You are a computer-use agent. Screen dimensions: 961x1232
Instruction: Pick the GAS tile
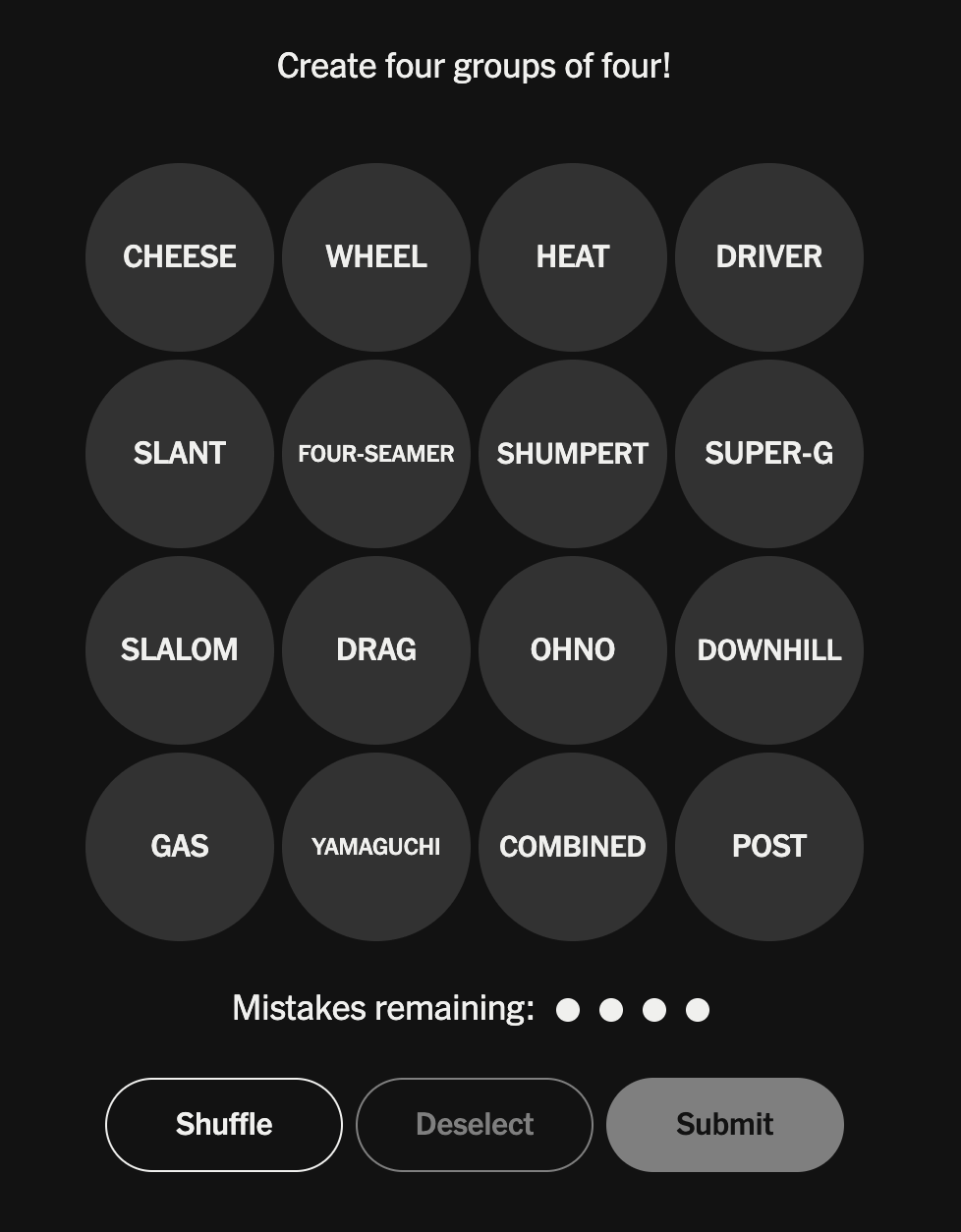pyautogui.click(x=180, y=847)
